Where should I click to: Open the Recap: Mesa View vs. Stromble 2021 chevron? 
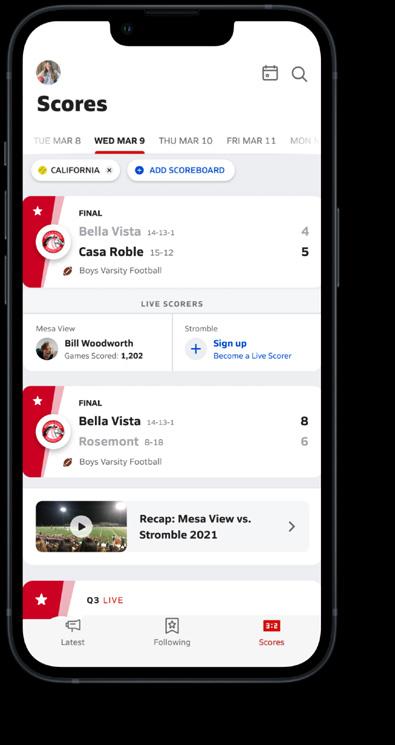click(x=292, y=526)
